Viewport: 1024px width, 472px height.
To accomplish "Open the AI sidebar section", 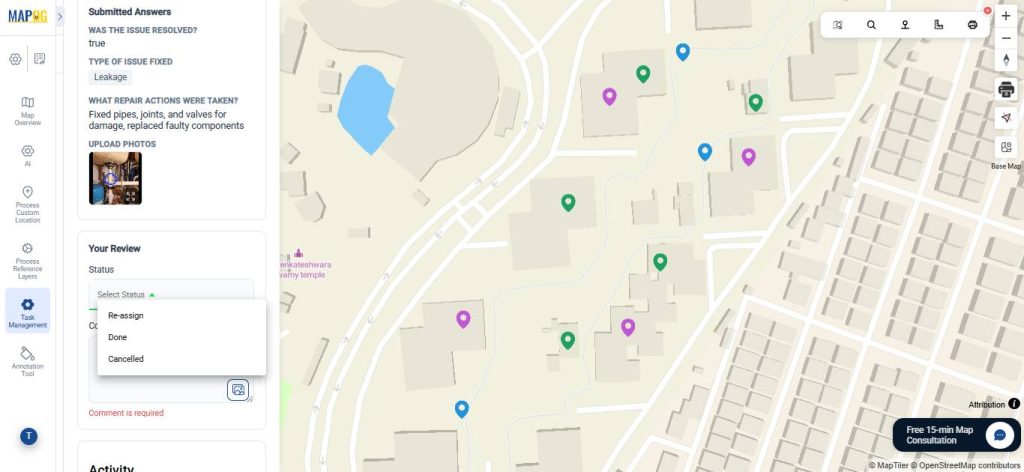I will tap(27, 155).
